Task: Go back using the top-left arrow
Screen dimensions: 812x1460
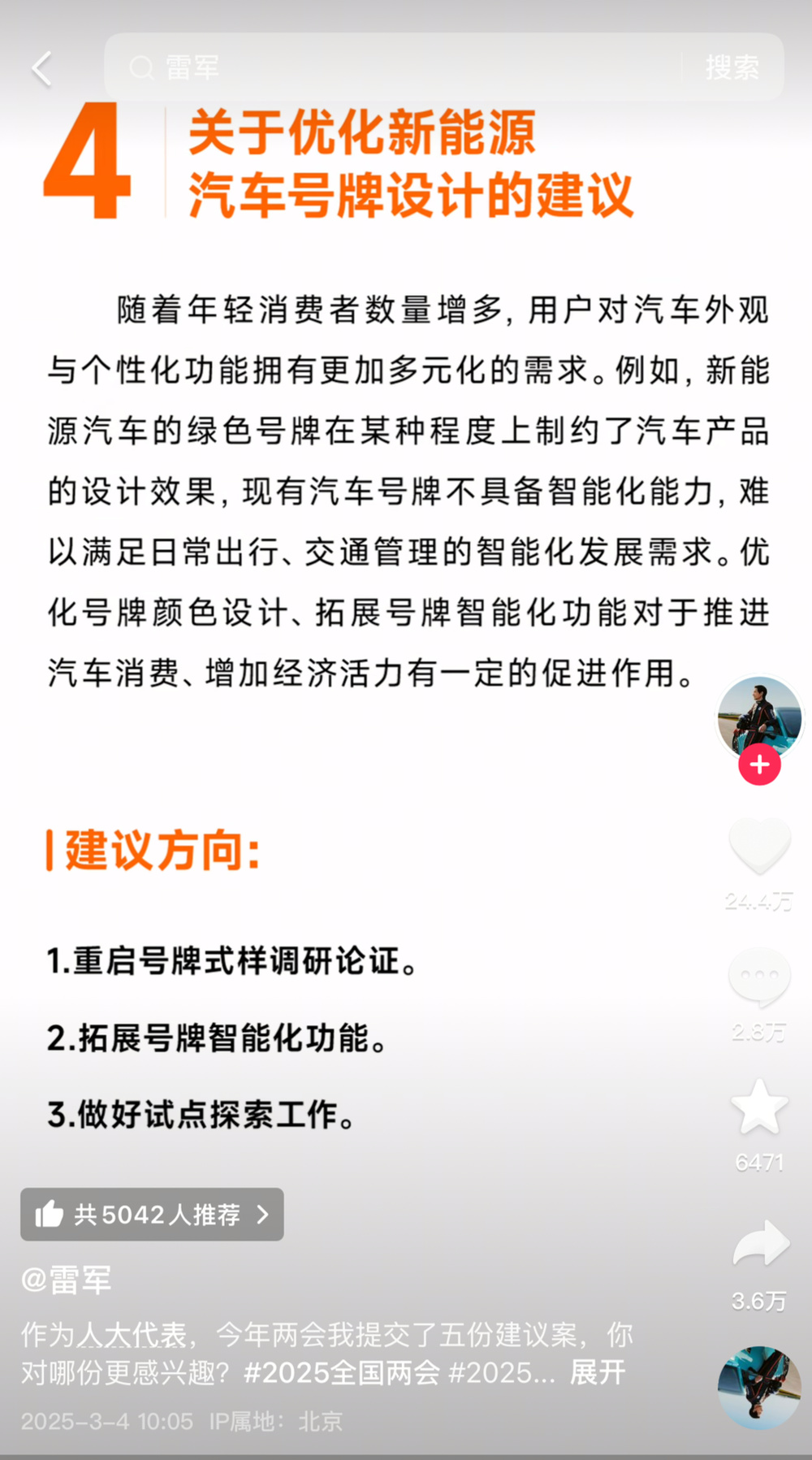Action: (x=42, y=68)
